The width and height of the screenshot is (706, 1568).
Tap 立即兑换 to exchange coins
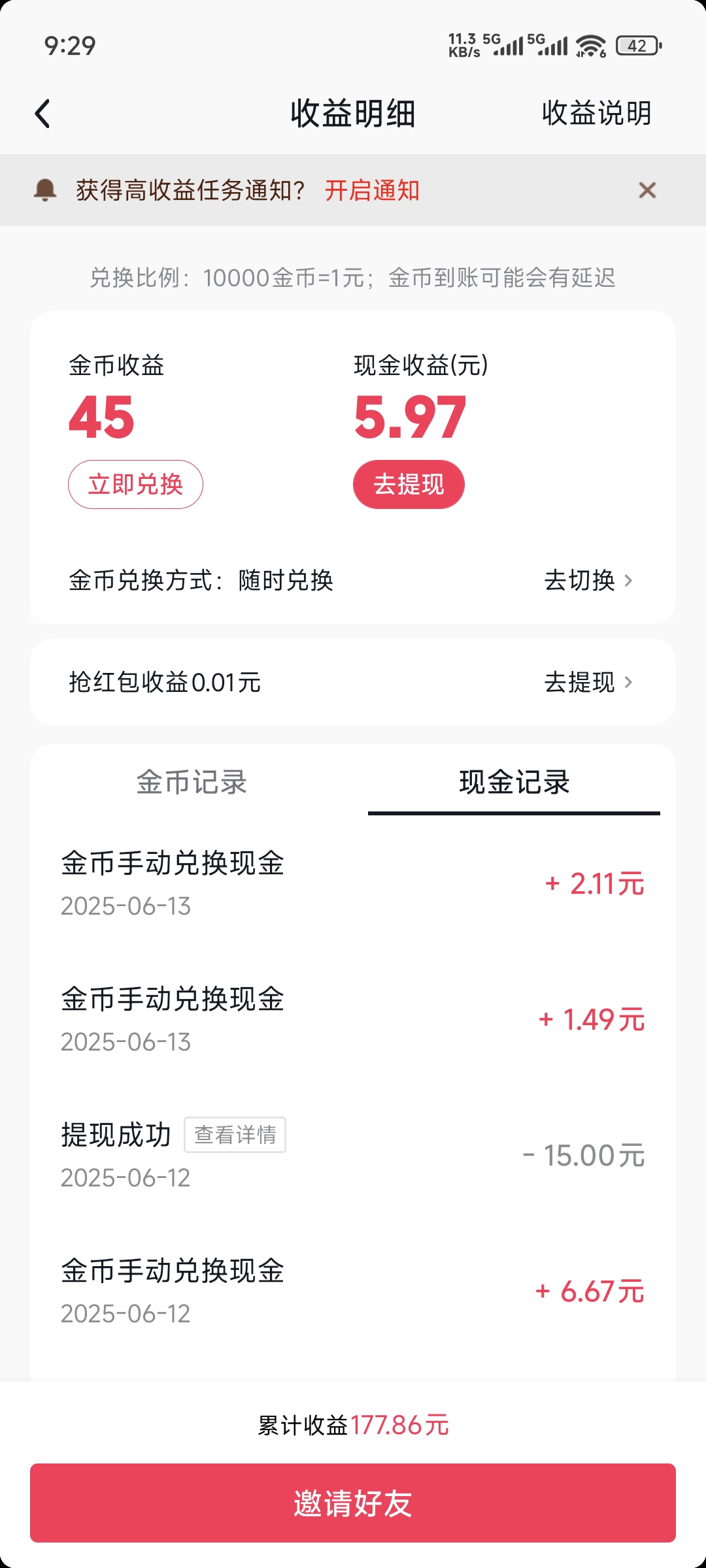[135, 485]
